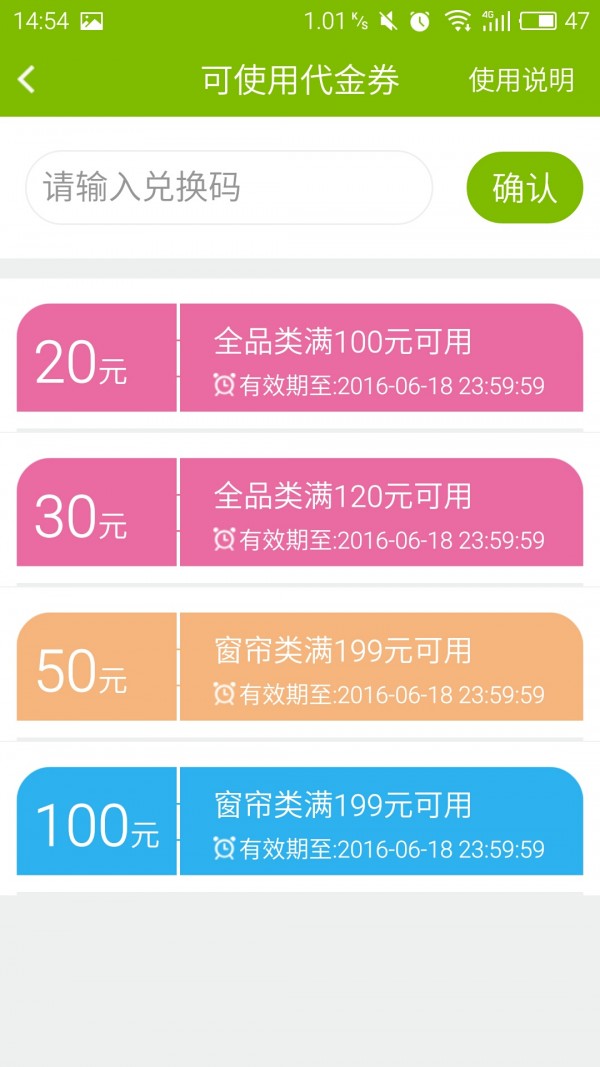
Task: Go back using the header arrow
Action: 27,80
